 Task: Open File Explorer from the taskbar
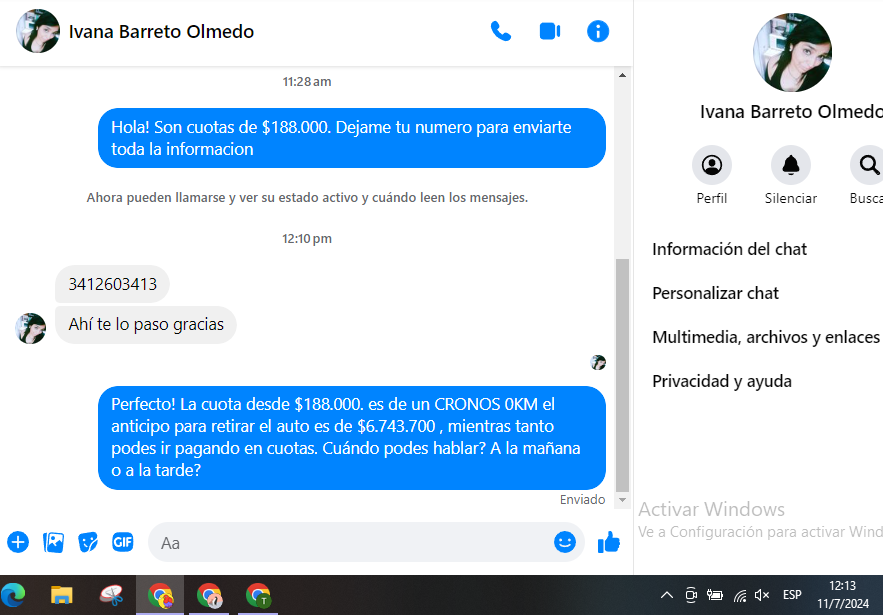[x=62, y=595]
